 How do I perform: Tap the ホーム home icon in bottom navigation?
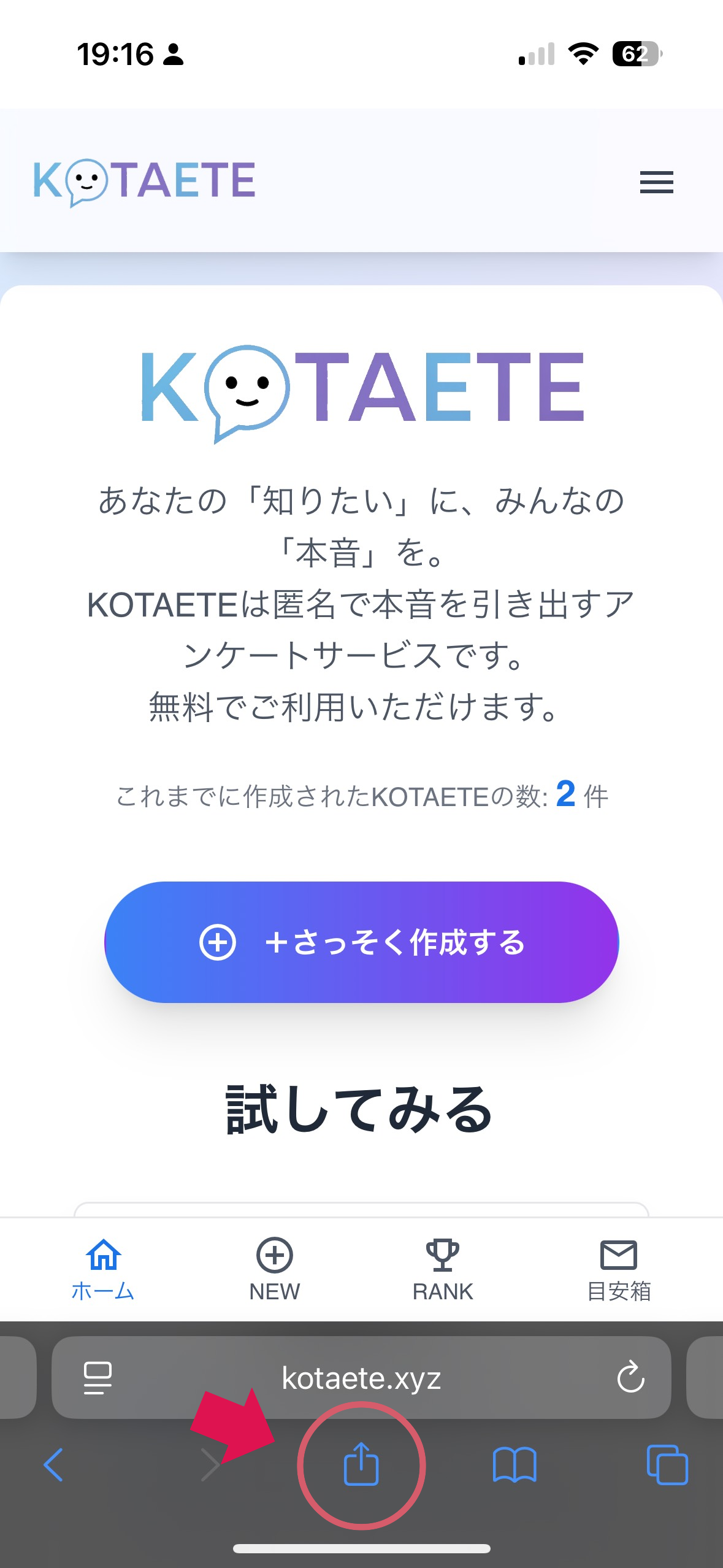pyautogui.click(x=104, y=1255)
